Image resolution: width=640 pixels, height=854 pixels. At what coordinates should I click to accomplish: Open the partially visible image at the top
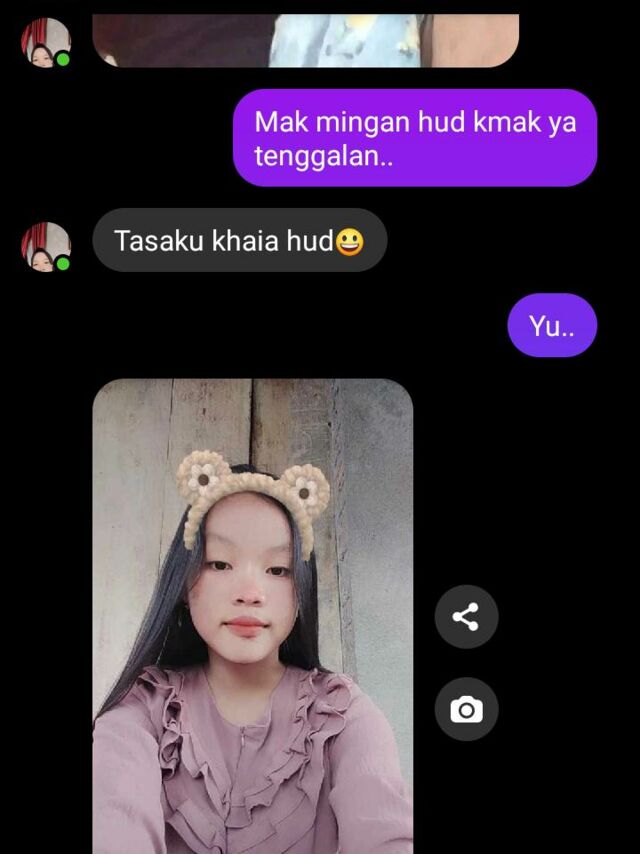(305, 40)
